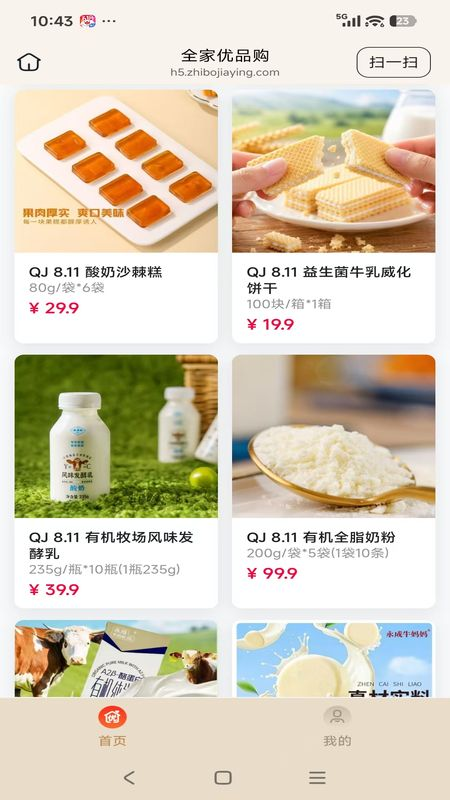
Task: Select the 有机全脂奶粉 product card
Action: coord(334,481)
